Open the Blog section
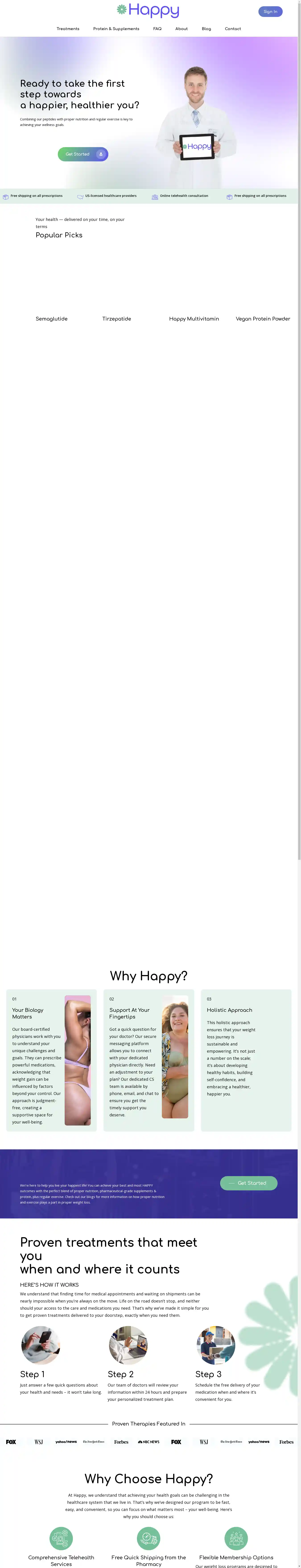Screen dimensions: 301x1568 pos(206,29)
